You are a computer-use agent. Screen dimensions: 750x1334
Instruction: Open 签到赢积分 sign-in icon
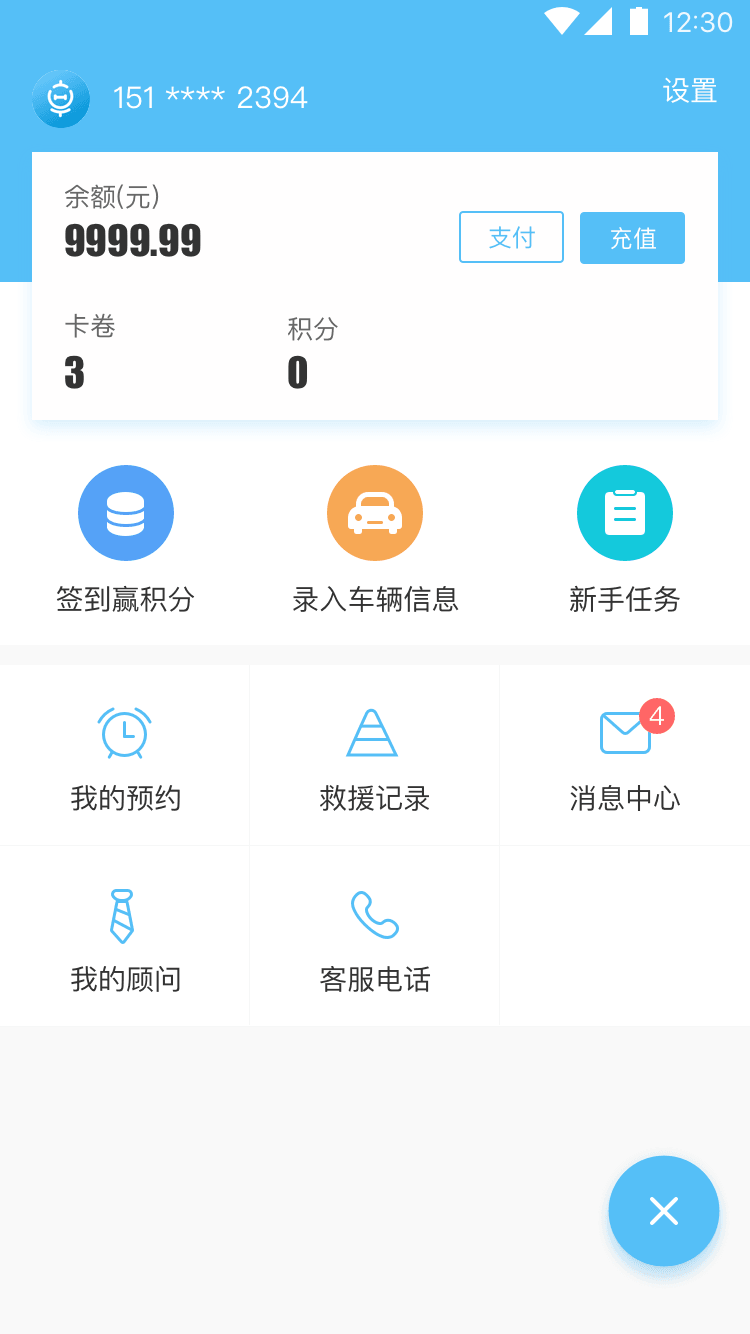126,513
